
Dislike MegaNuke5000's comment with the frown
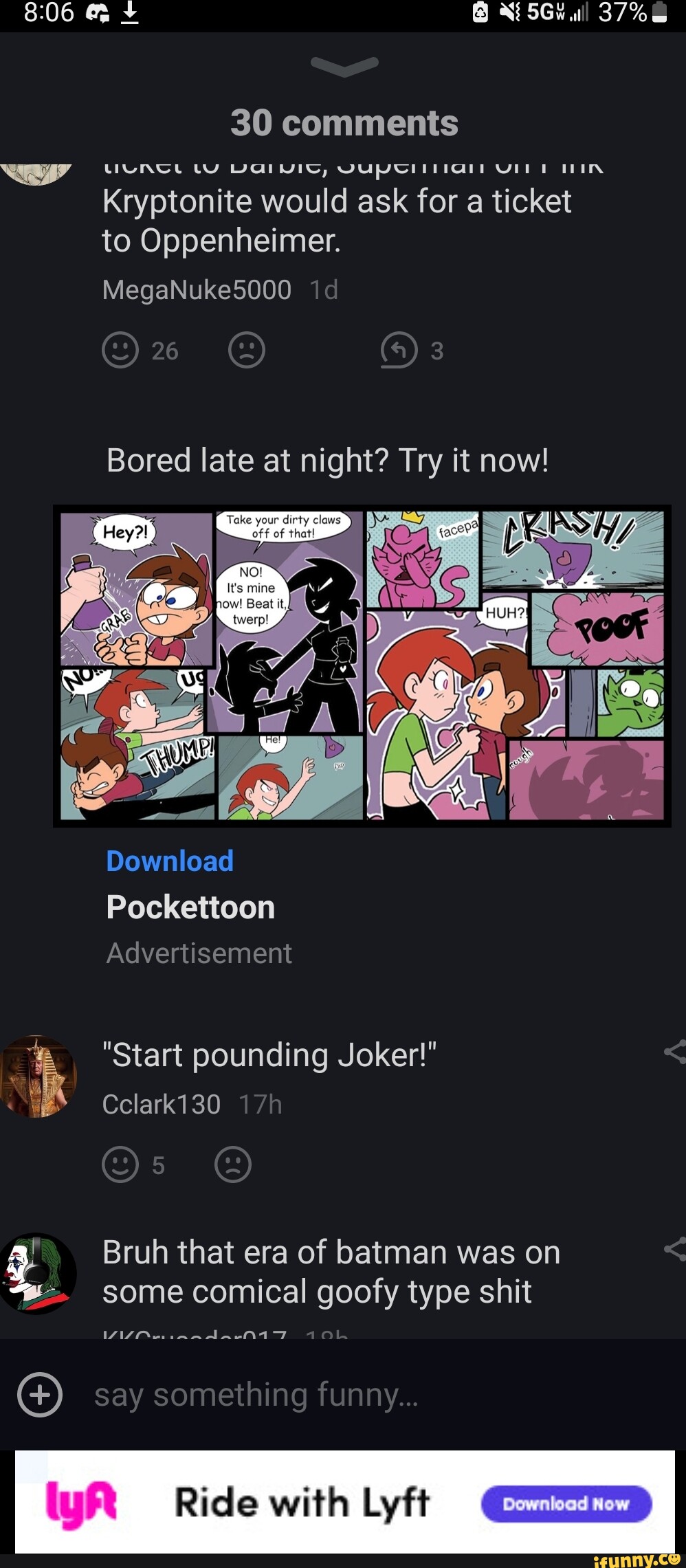coord(246,351)
